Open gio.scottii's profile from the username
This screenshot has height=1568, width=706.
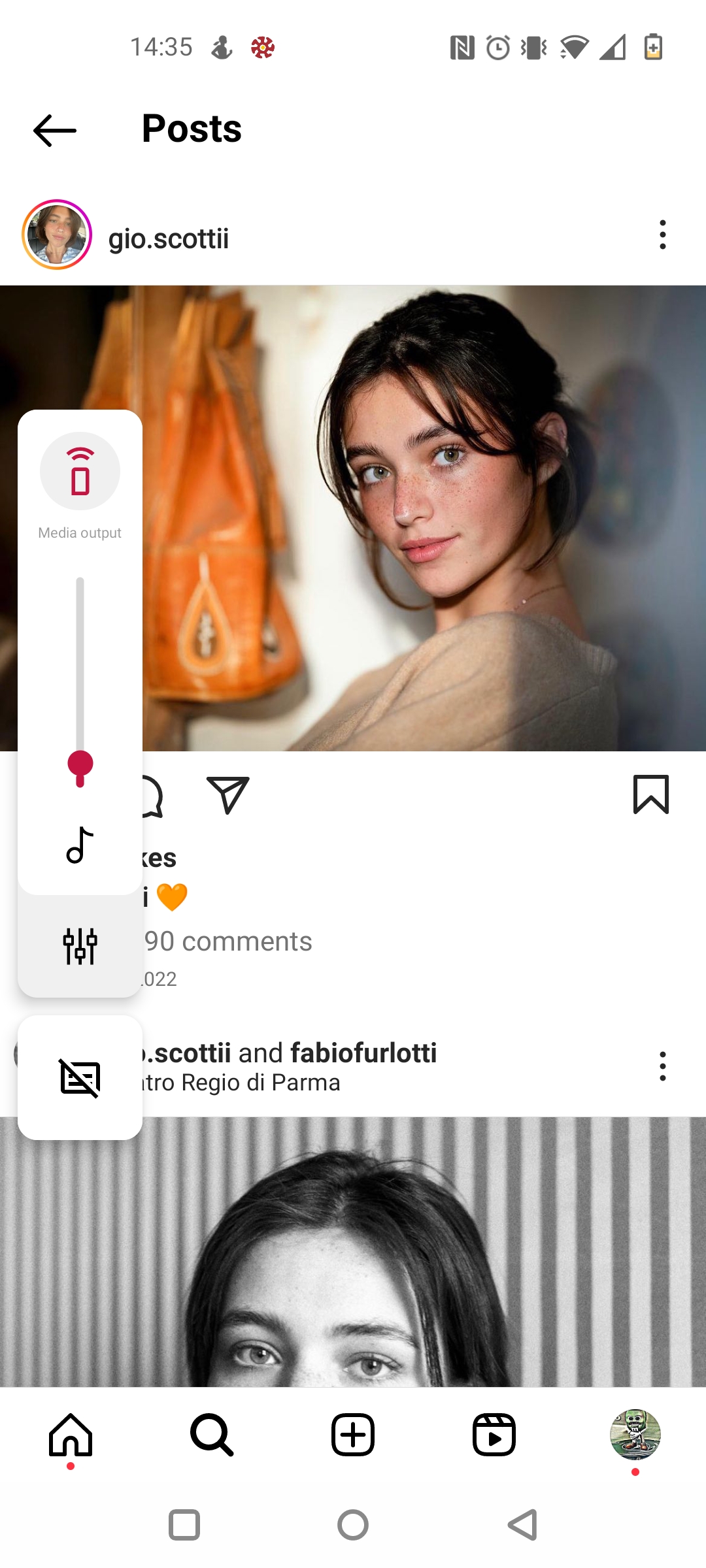[x=169, y=238]
